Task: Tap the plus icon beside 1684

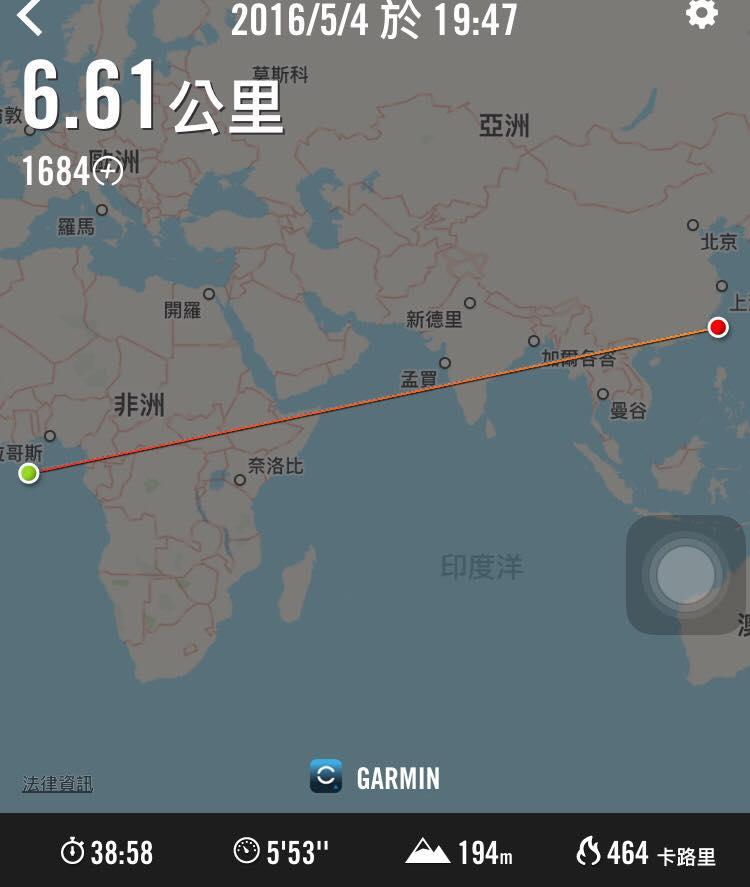Action: click(108, 172)
